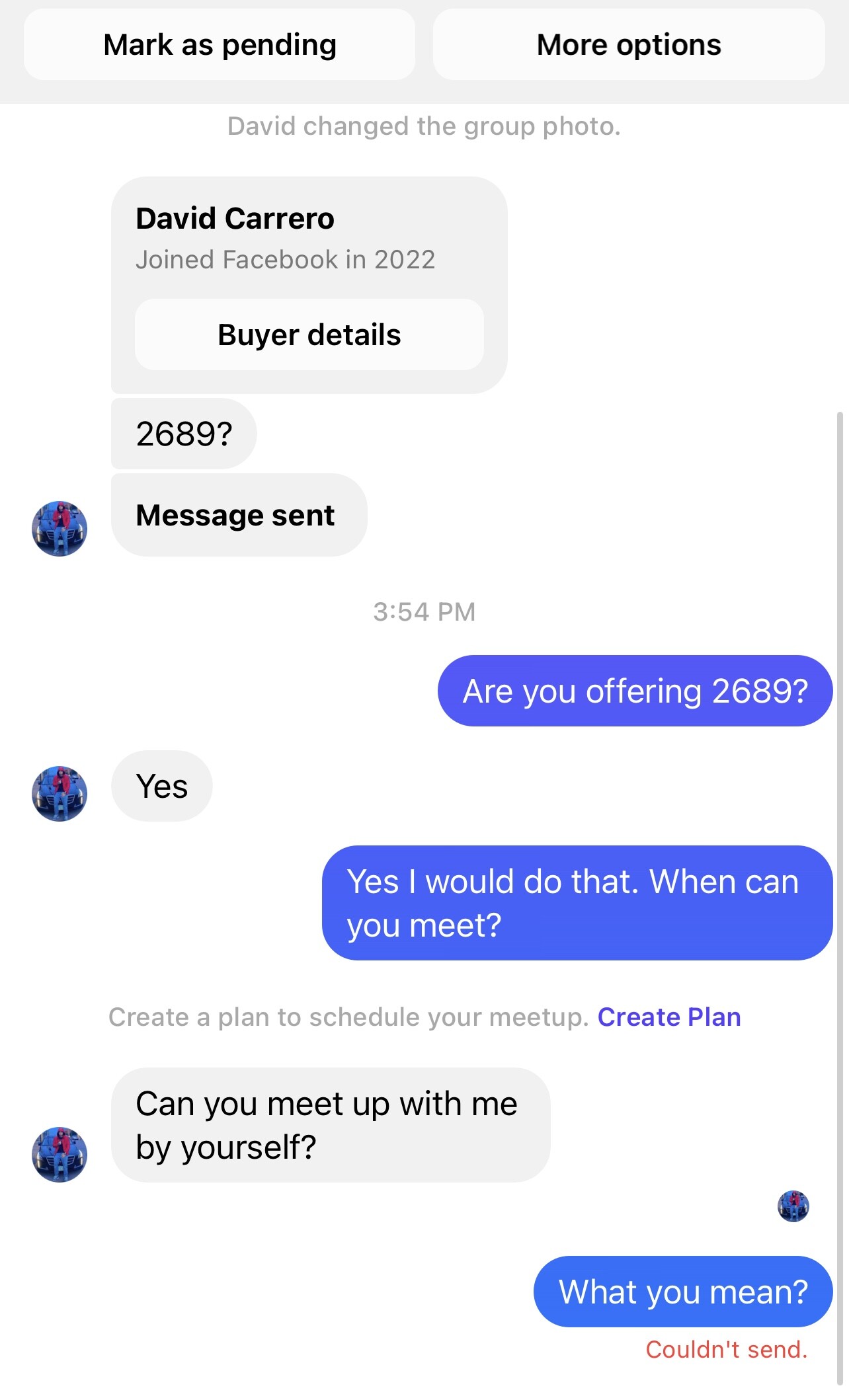
Task: Tap the Create Plan link
Action: pyautogui.click(x=669, y=1017)
